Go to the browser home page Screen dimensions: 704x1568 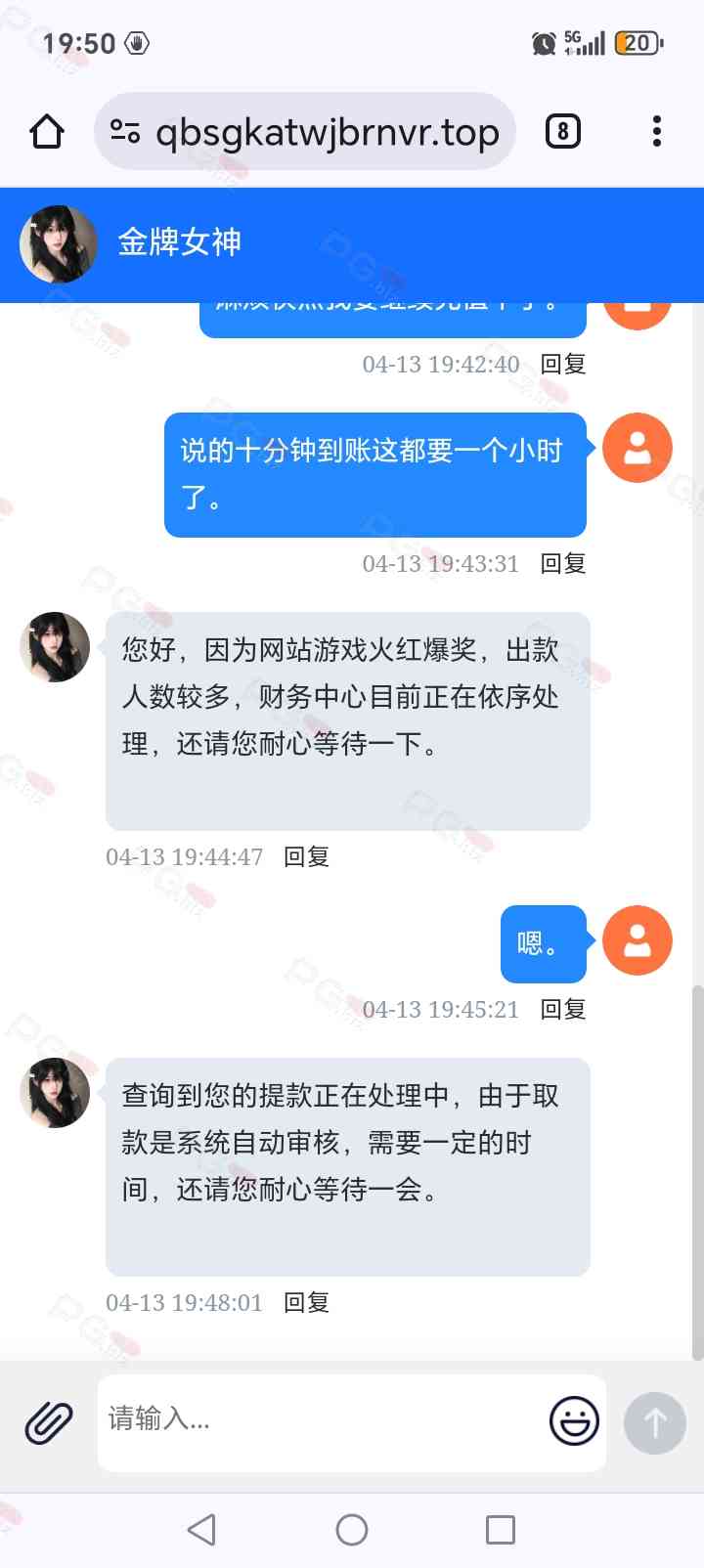pos(47,131)
